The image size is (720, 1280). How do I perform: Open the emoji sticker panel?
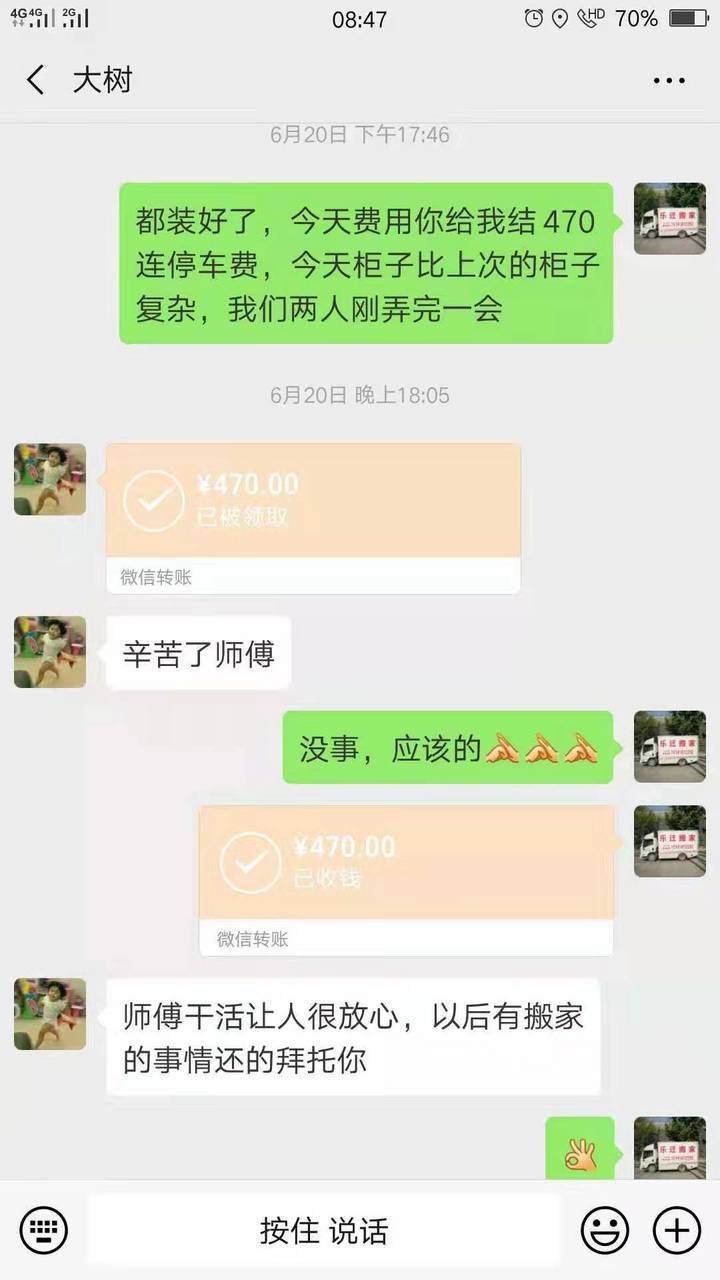605,1229
